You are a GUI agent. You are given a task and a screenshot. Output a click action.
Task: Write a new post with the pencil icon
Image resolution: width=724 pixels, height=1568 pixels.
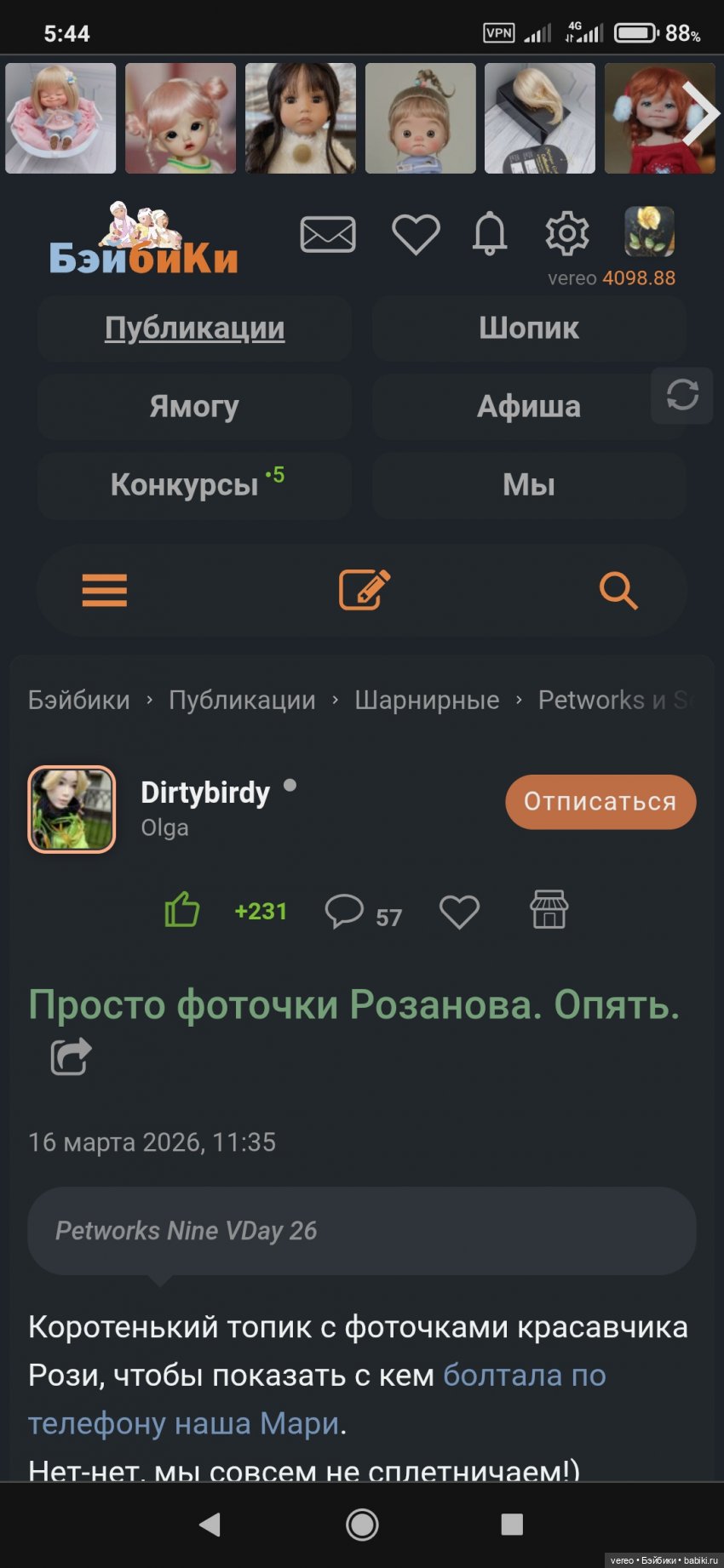pyautogui.click(x=365, y=590)
